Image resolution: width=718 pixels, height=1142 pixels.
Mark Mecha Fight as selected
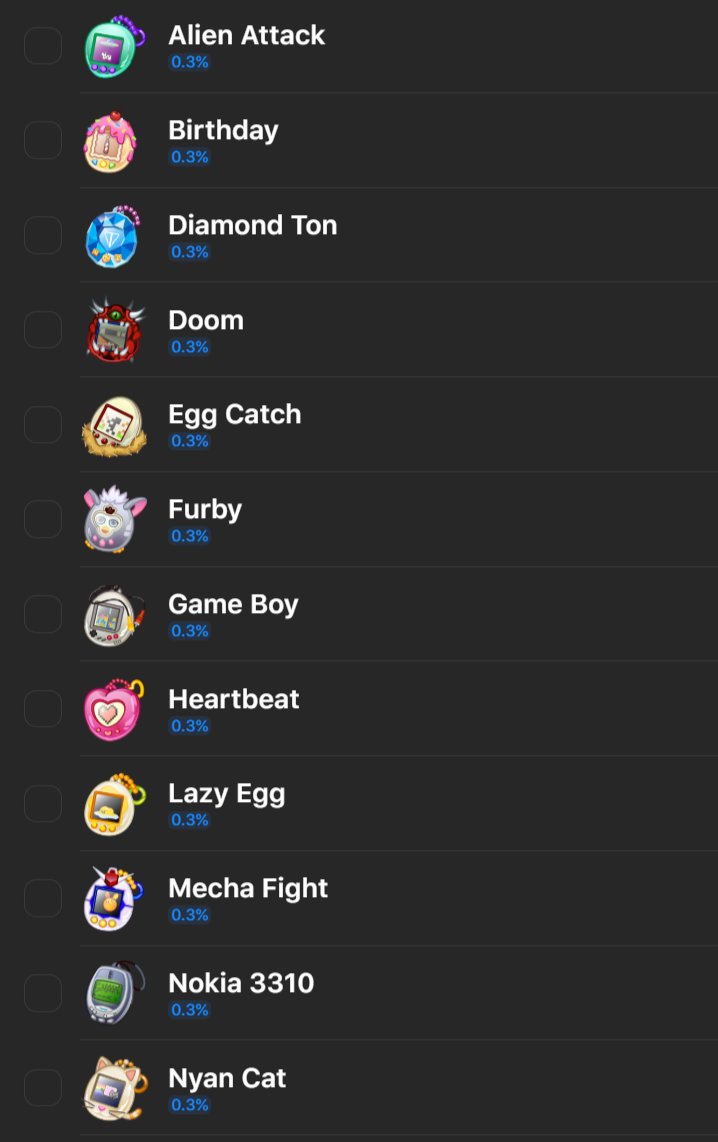click(x=42, y=898)
